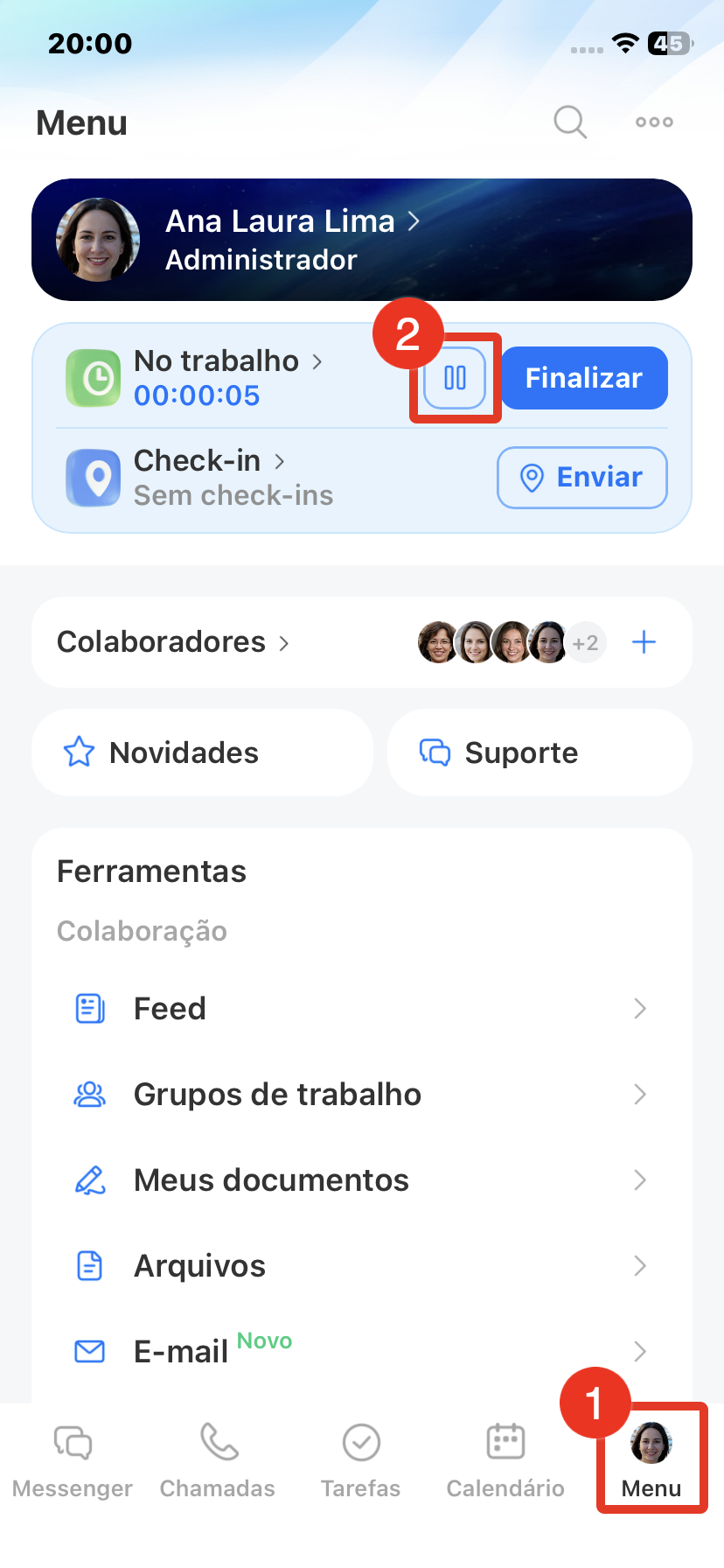This screenshot has width=724, height=1568.
Task: Open the three-dot overflow menu
Action: pyautogui.click(x=654, y=122)
